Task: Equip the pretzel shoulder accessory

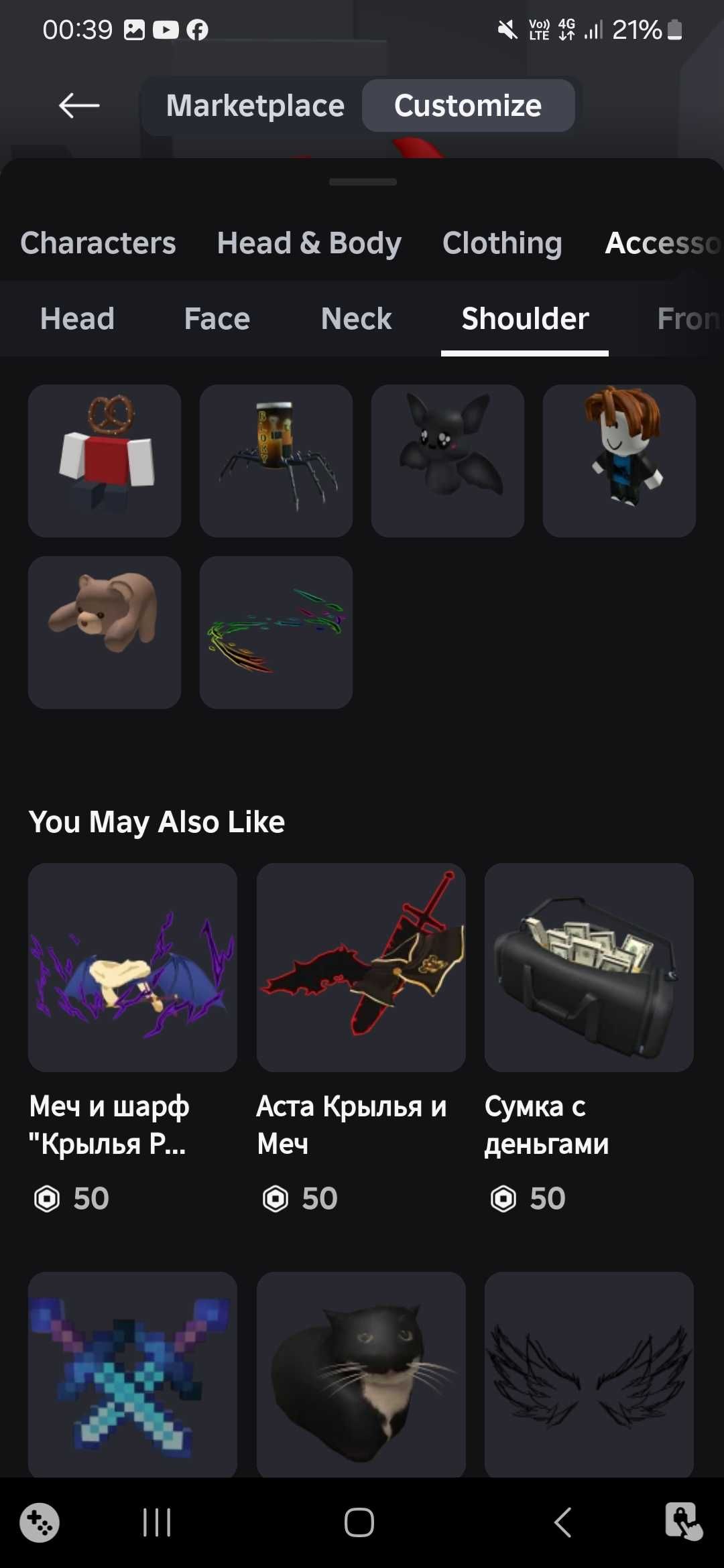Action: click(x=105, y=461)
